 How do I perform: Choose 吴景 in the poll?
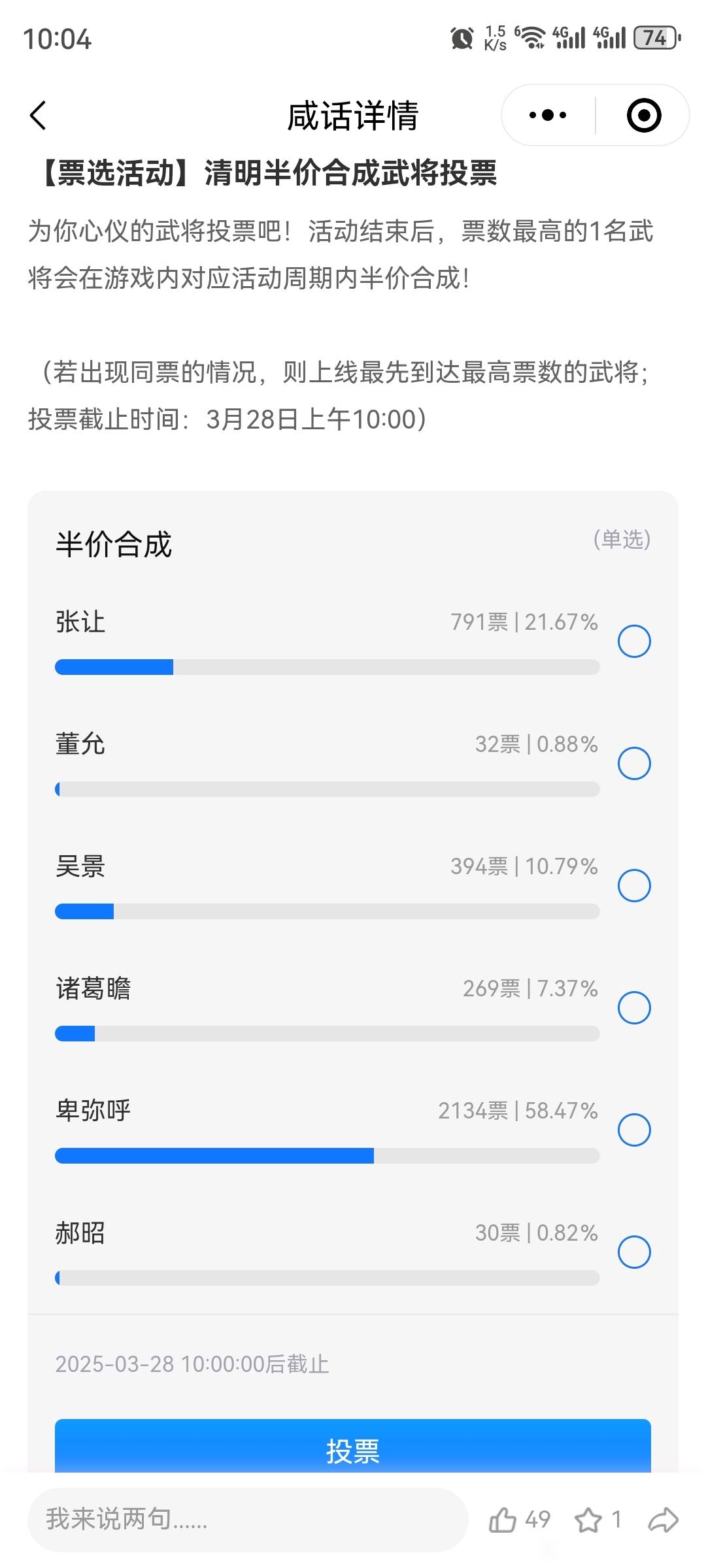click(x=634, y=885)
